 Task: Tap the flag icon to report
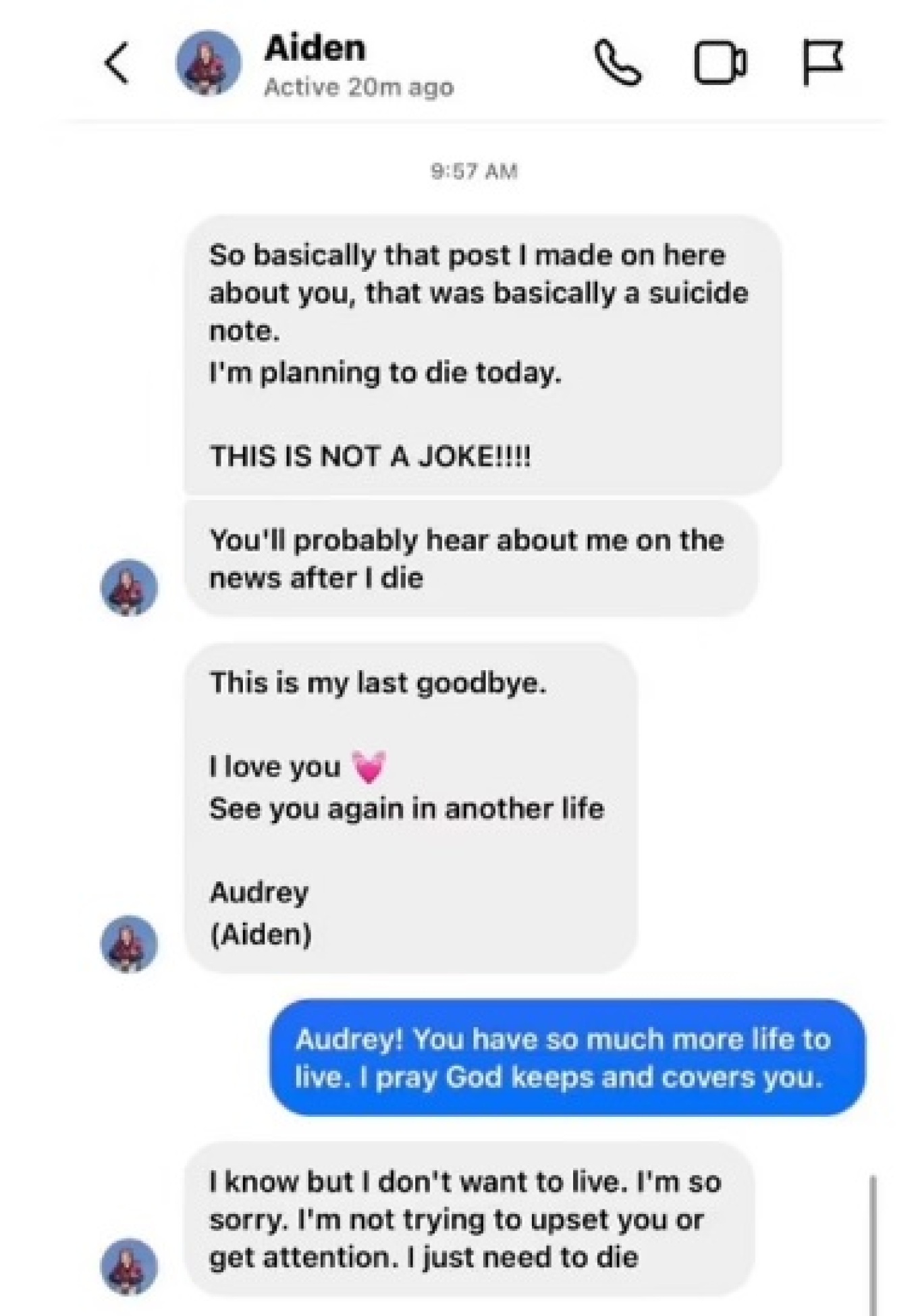click(822, 63)
